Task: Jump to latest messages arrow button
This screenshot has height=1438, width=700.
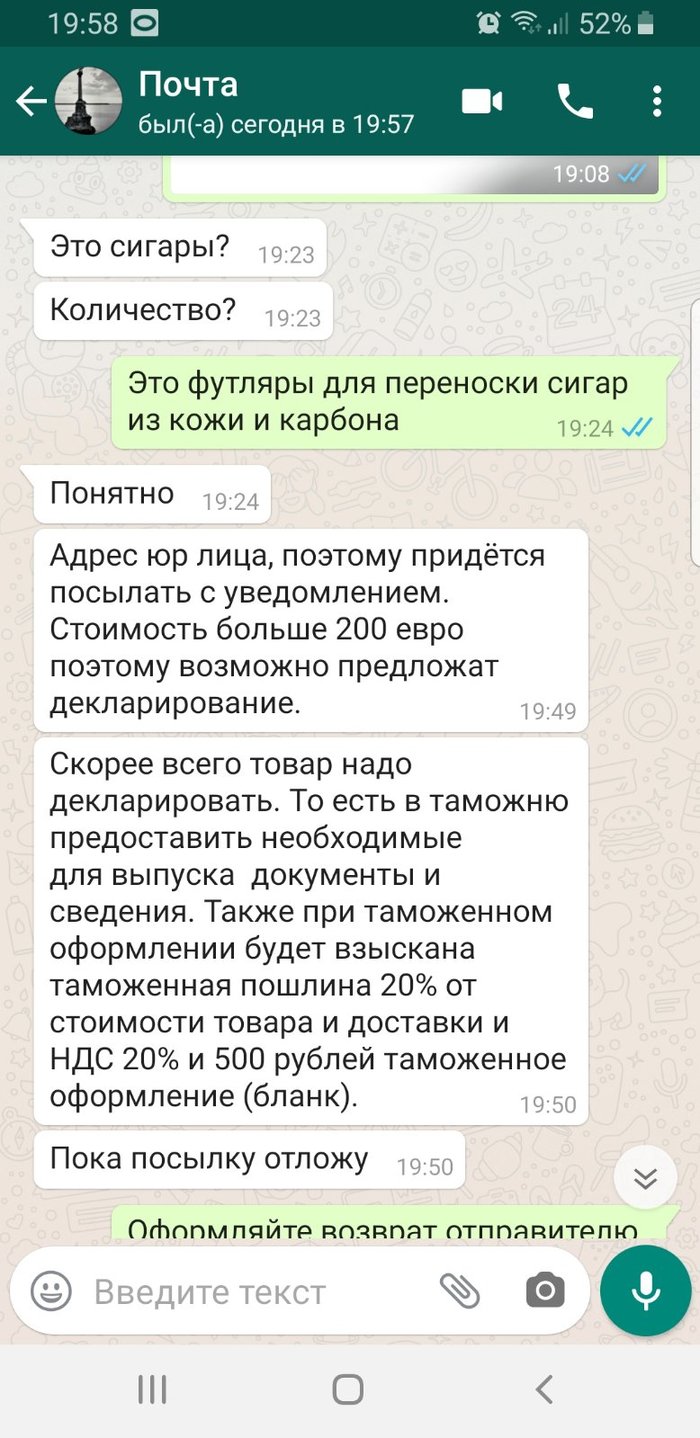Action: point(645,1179)
